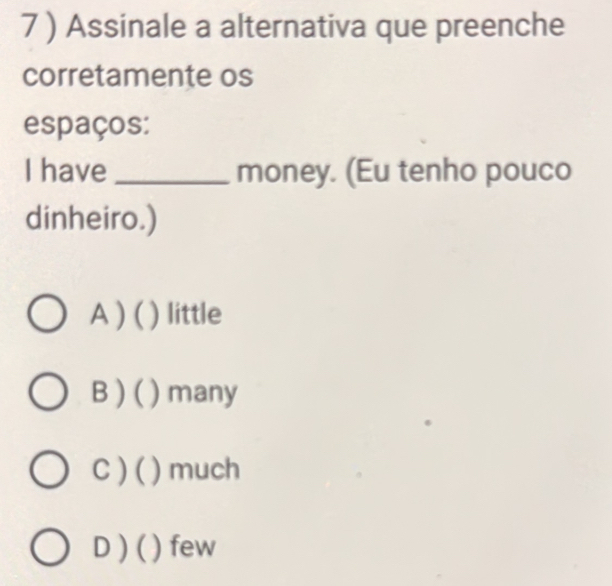Pick the option C, much

click(50, 469)
